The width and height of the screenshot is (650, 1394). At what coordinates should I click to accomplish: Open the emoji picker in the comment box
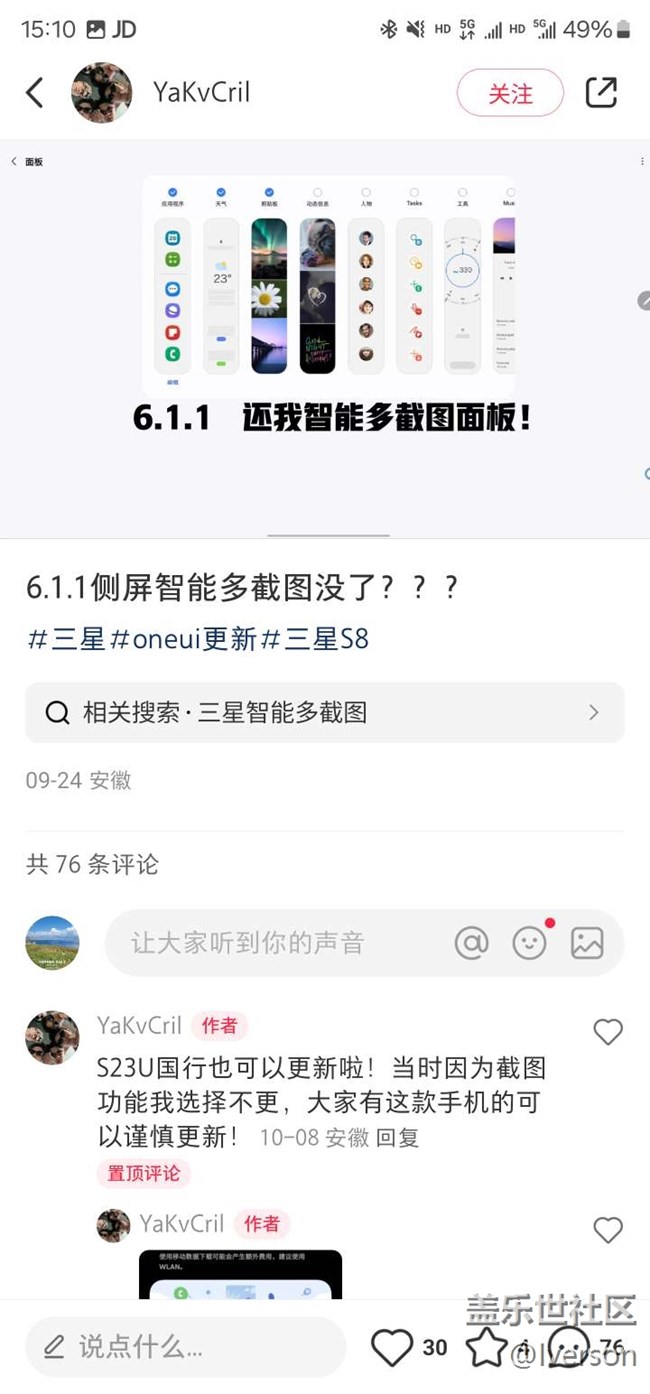click(x=529, y=942)
